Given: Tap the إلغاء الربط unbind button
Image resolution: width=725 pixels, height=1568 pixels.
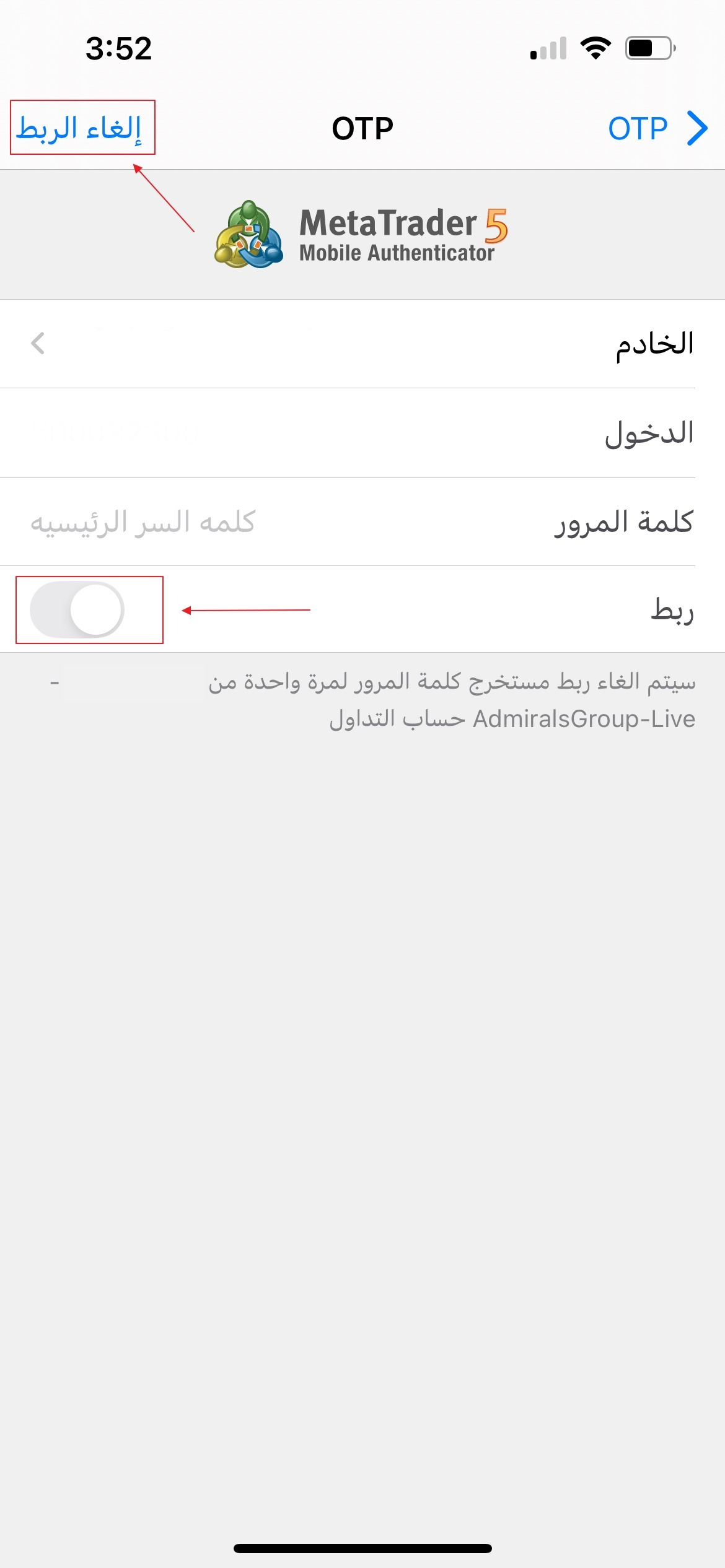Looking at the screenshot, I should click(x=79, y=128).
